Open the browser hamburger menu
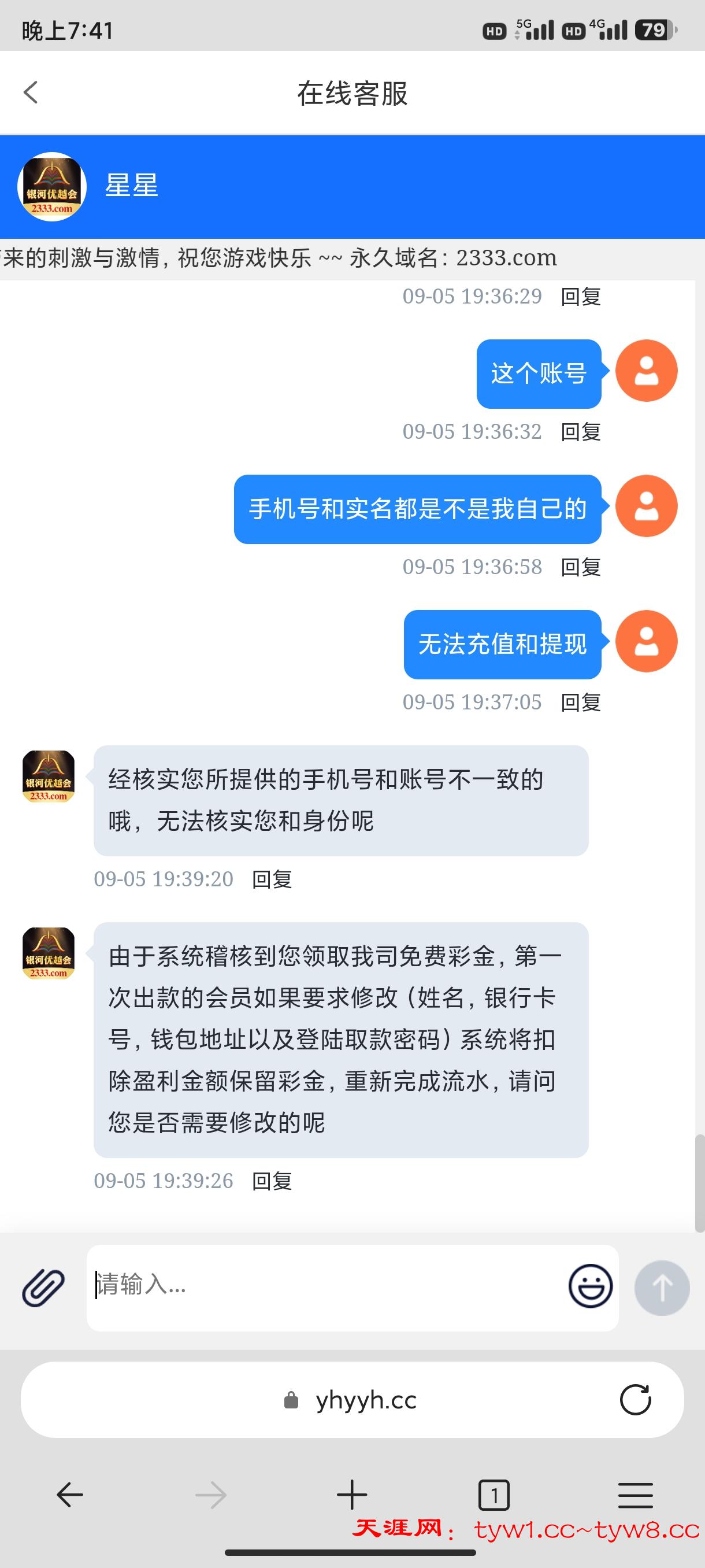This screenshot has height=1568, width=705. (635, 1495)
